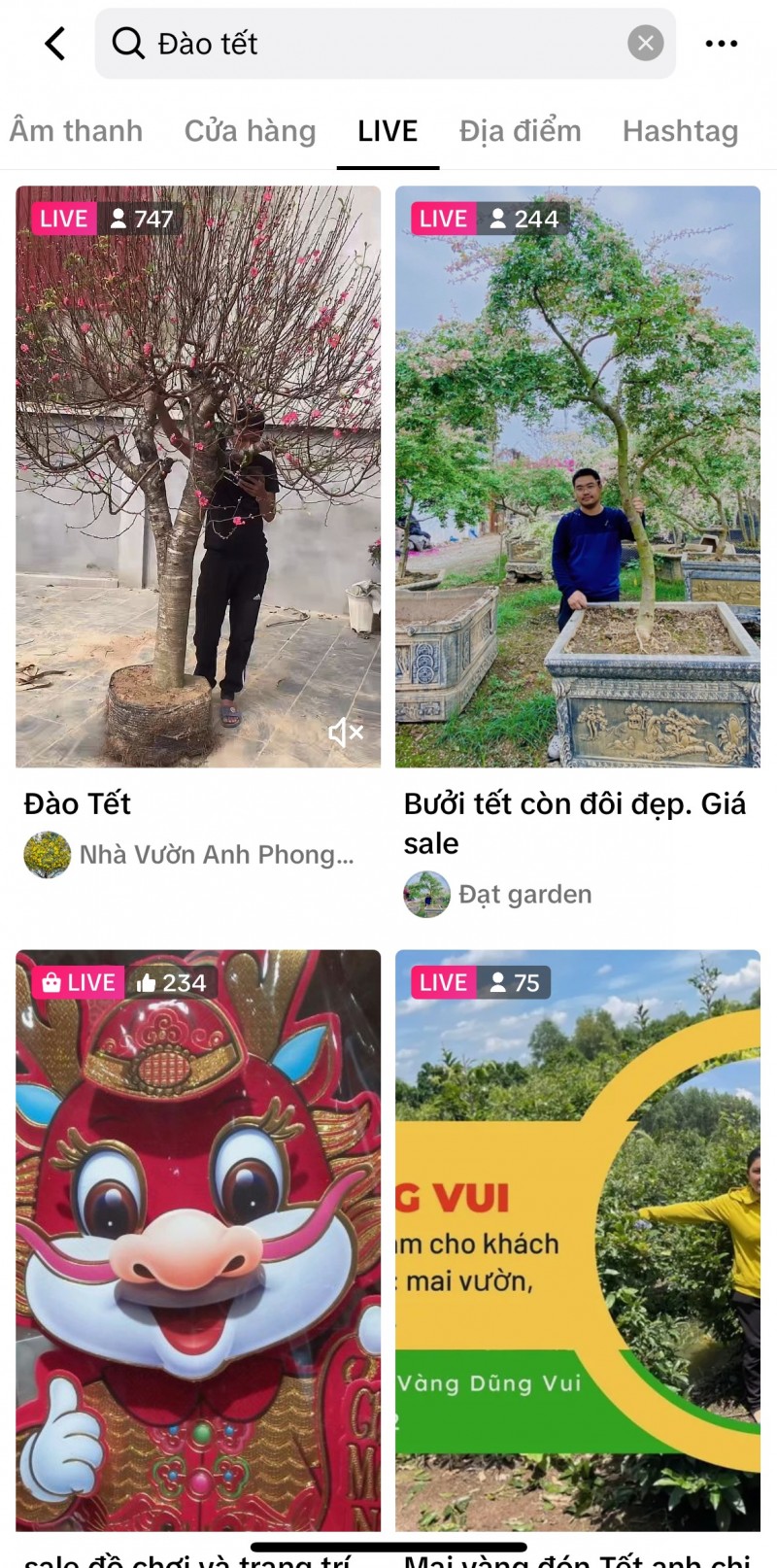Open the three-dot overflow menu

721,44
